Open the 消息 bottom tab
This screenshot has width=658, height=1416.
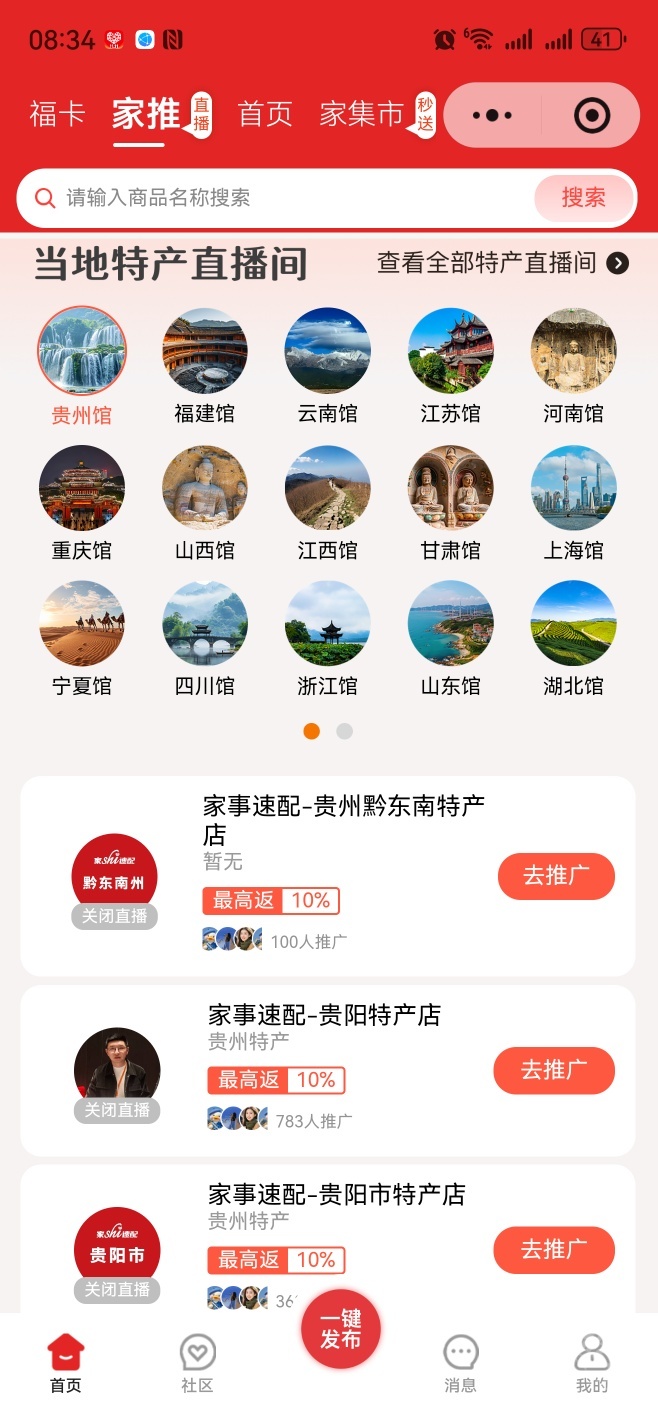tap(460, 1364)
